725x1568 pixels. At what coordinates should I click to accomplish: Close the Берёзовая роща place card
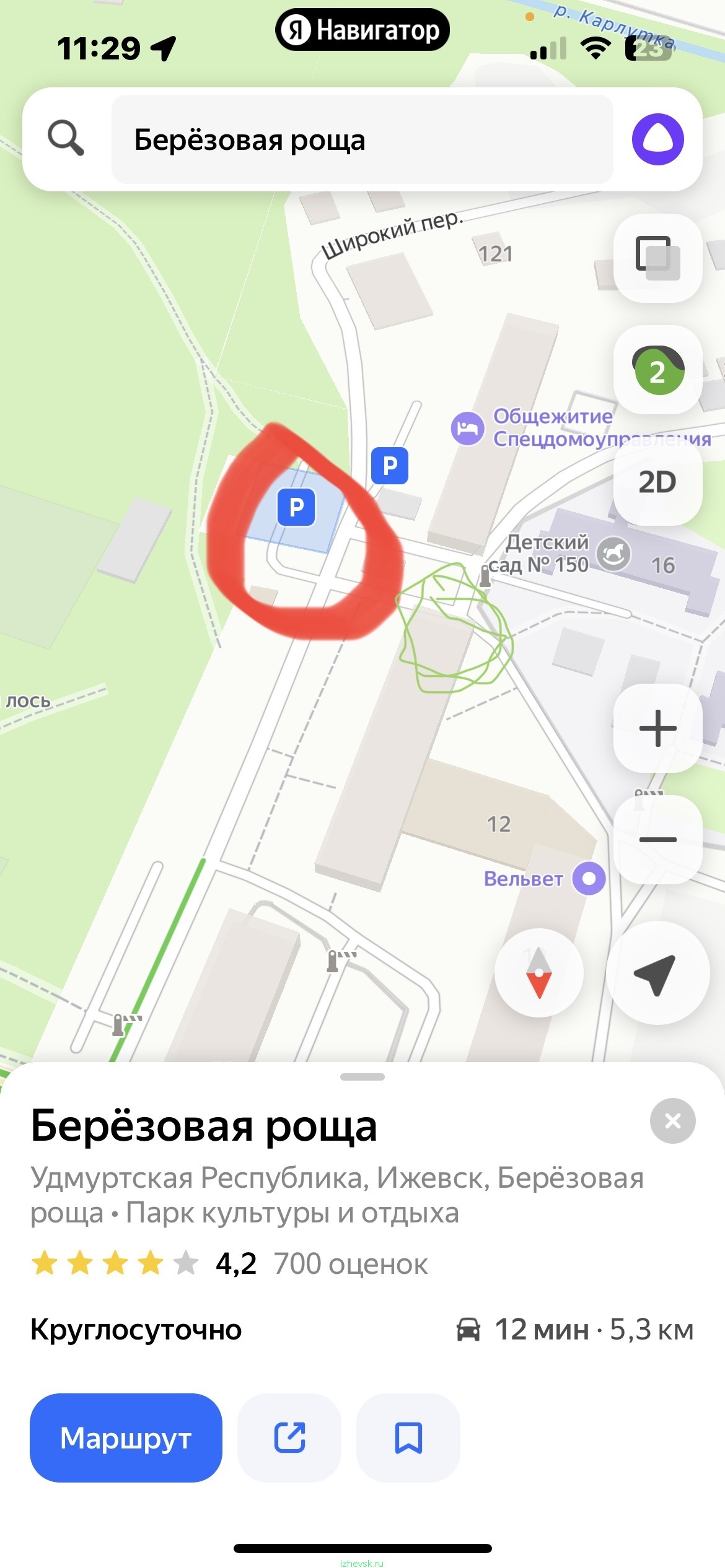(672, 1121)
